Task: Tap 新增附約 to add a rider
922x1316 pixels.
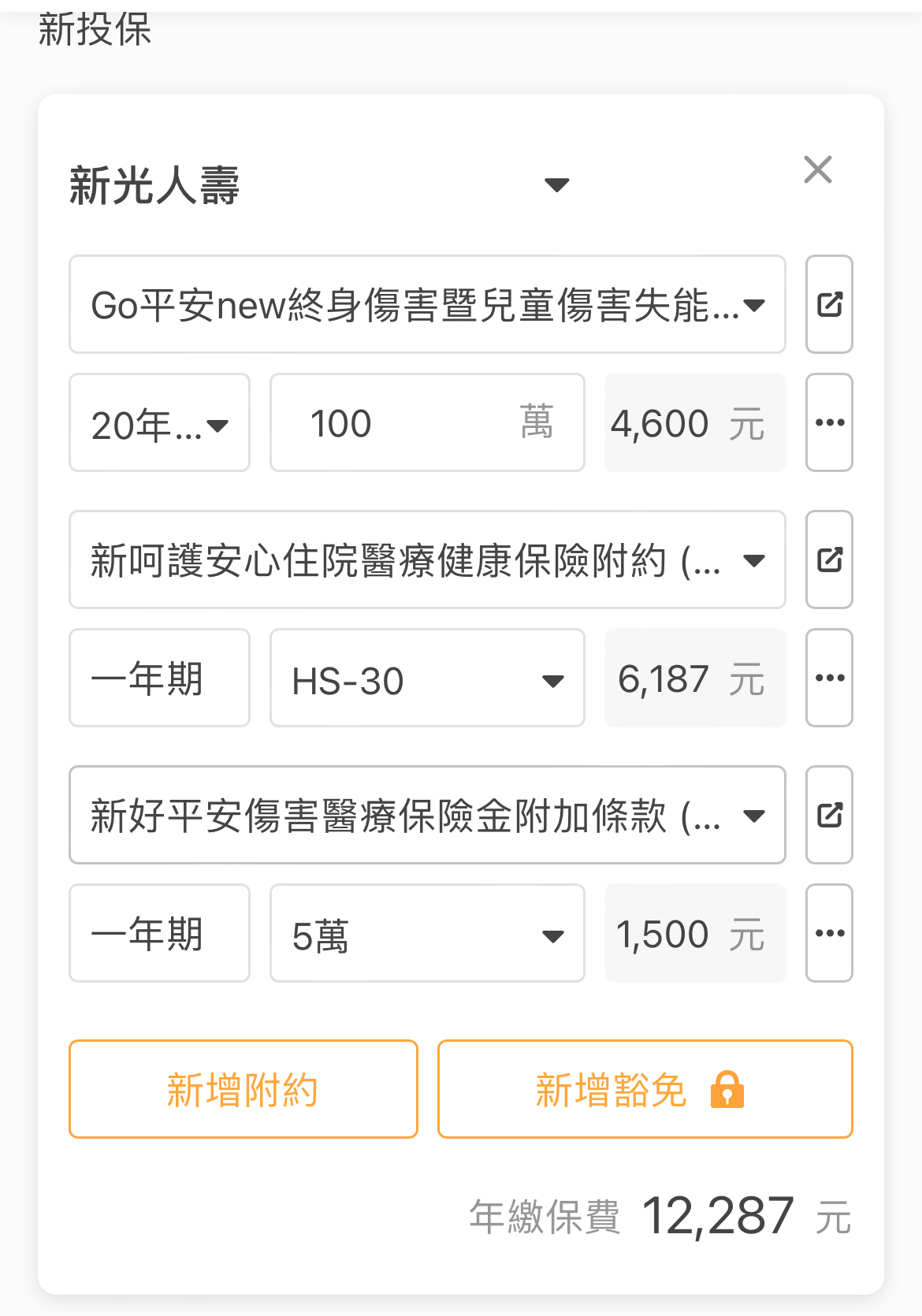Action: pyautogui.click(x=243, y=1090)
